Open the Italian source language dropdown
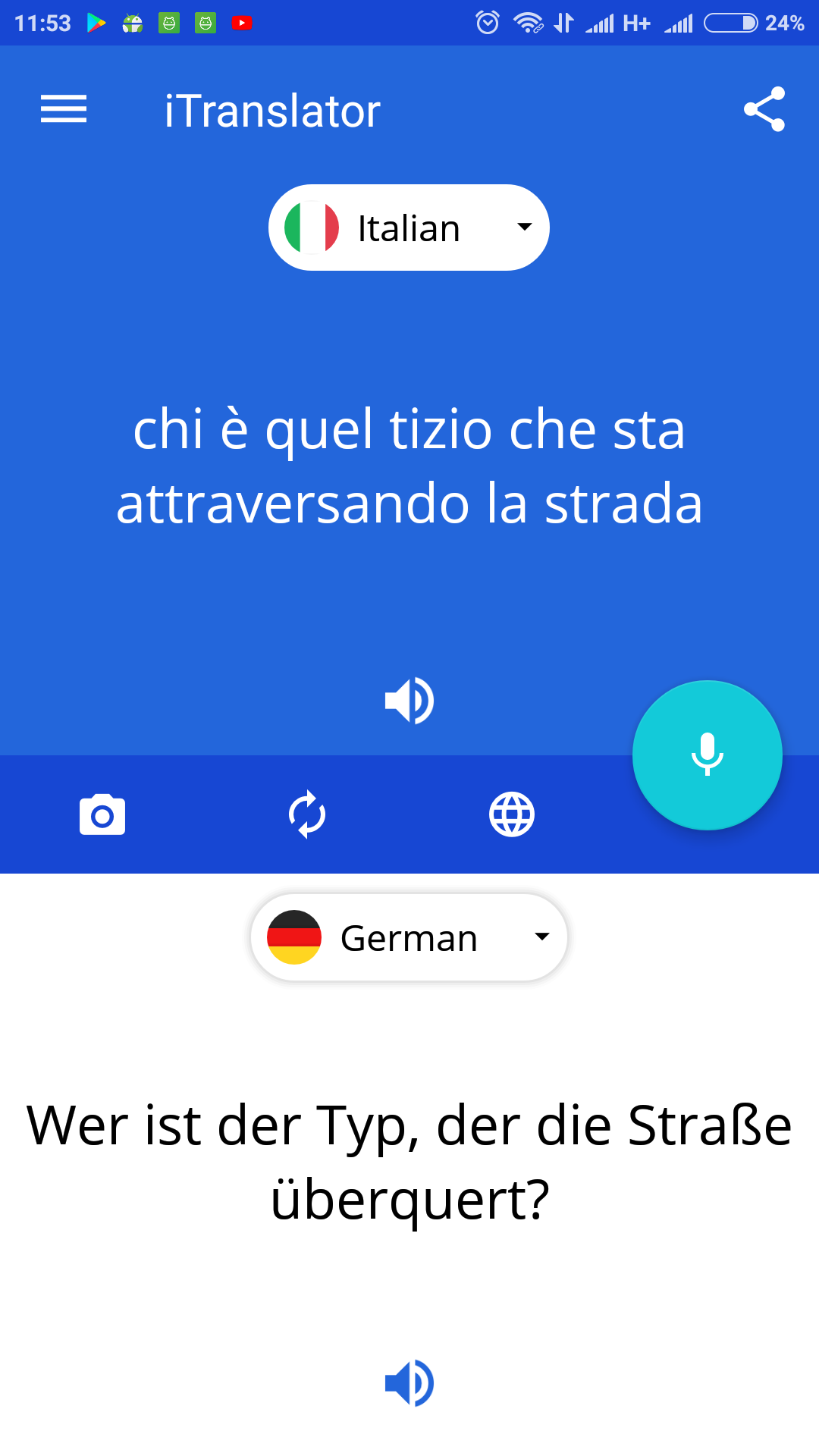This screenshot has height=1456, width=819. pyautogui.click(x=409, y=227)
